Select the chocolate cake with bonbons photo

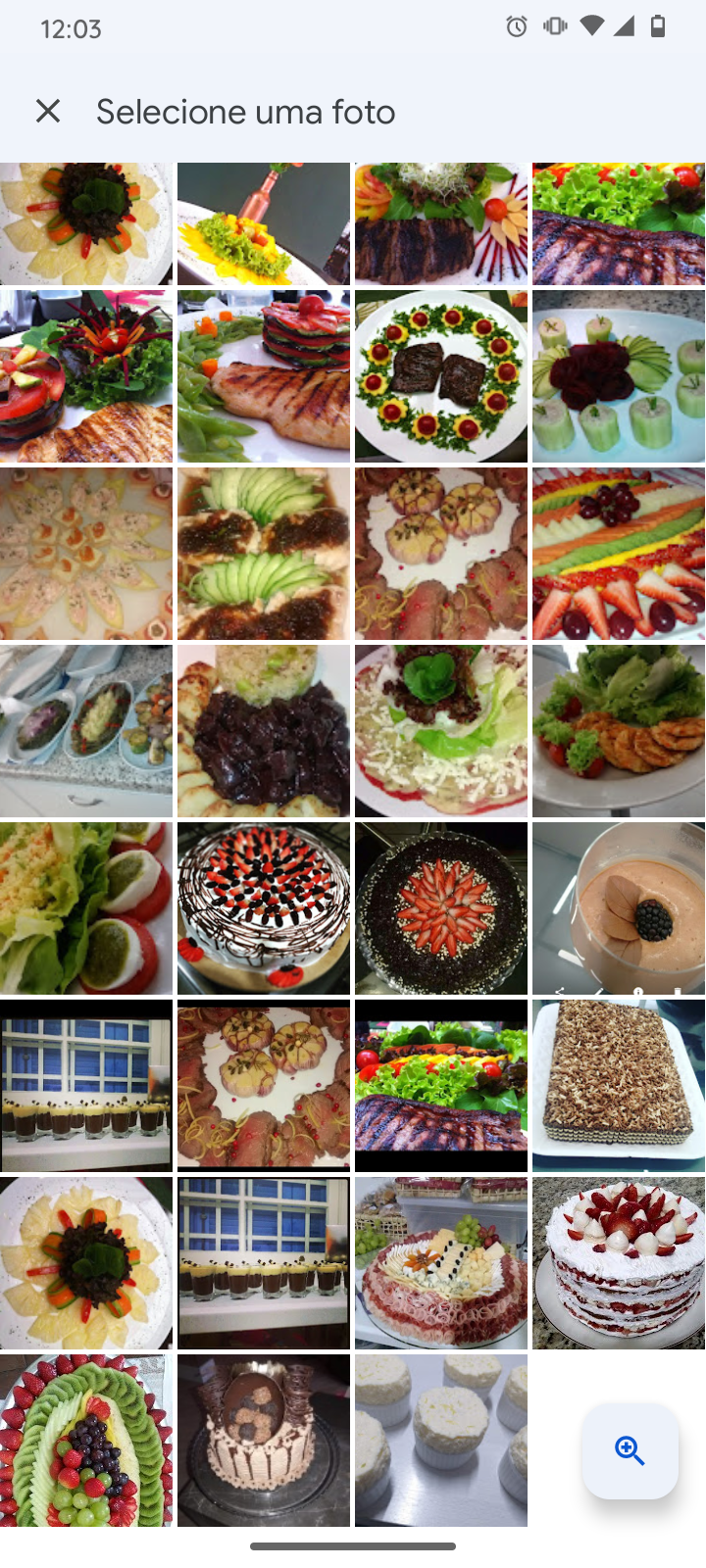pos(264,1441)
